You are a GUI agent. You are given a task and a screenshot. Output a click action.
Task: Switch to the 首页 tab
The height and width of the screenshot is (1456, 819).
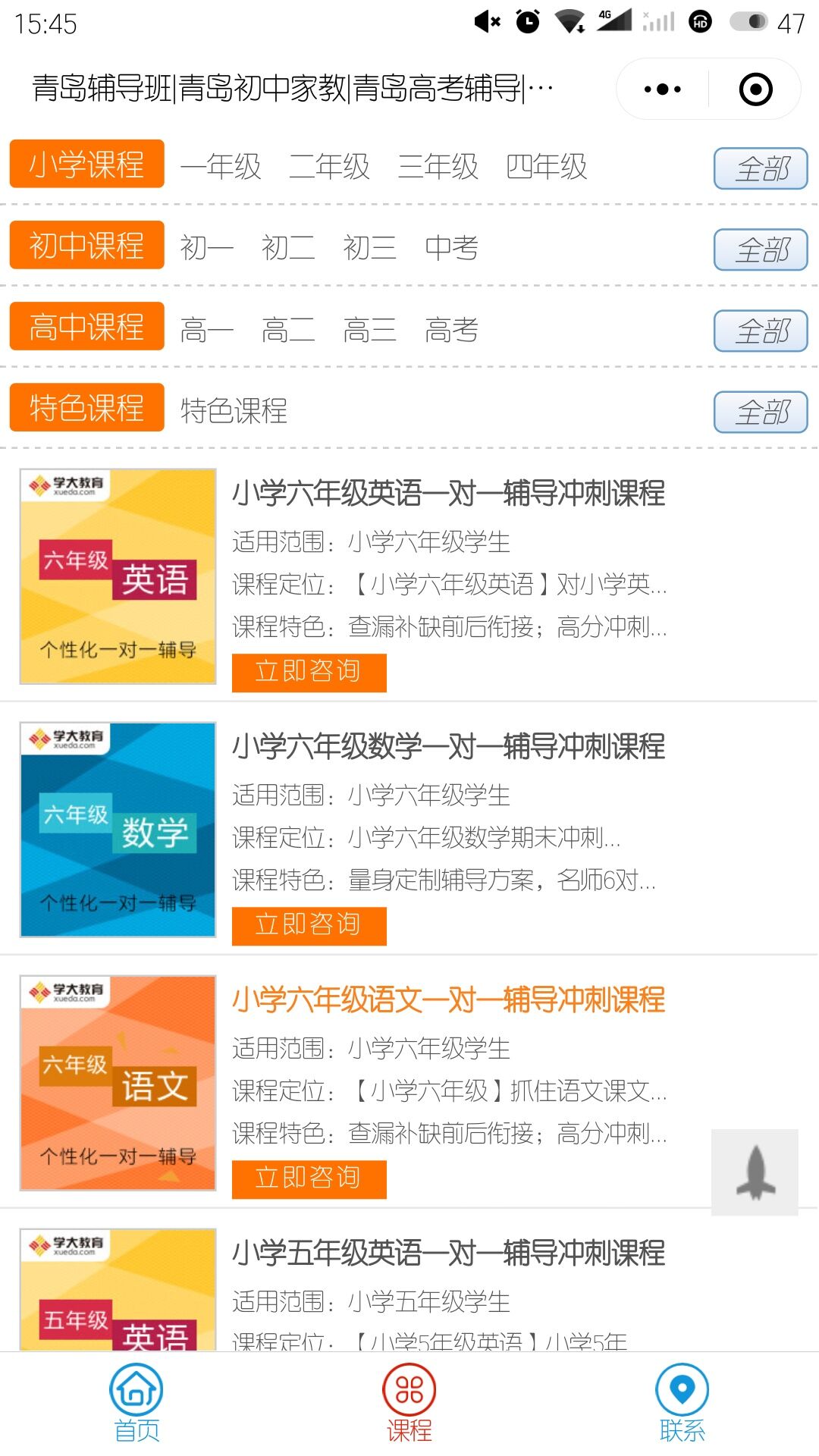tap(136, 1403)
